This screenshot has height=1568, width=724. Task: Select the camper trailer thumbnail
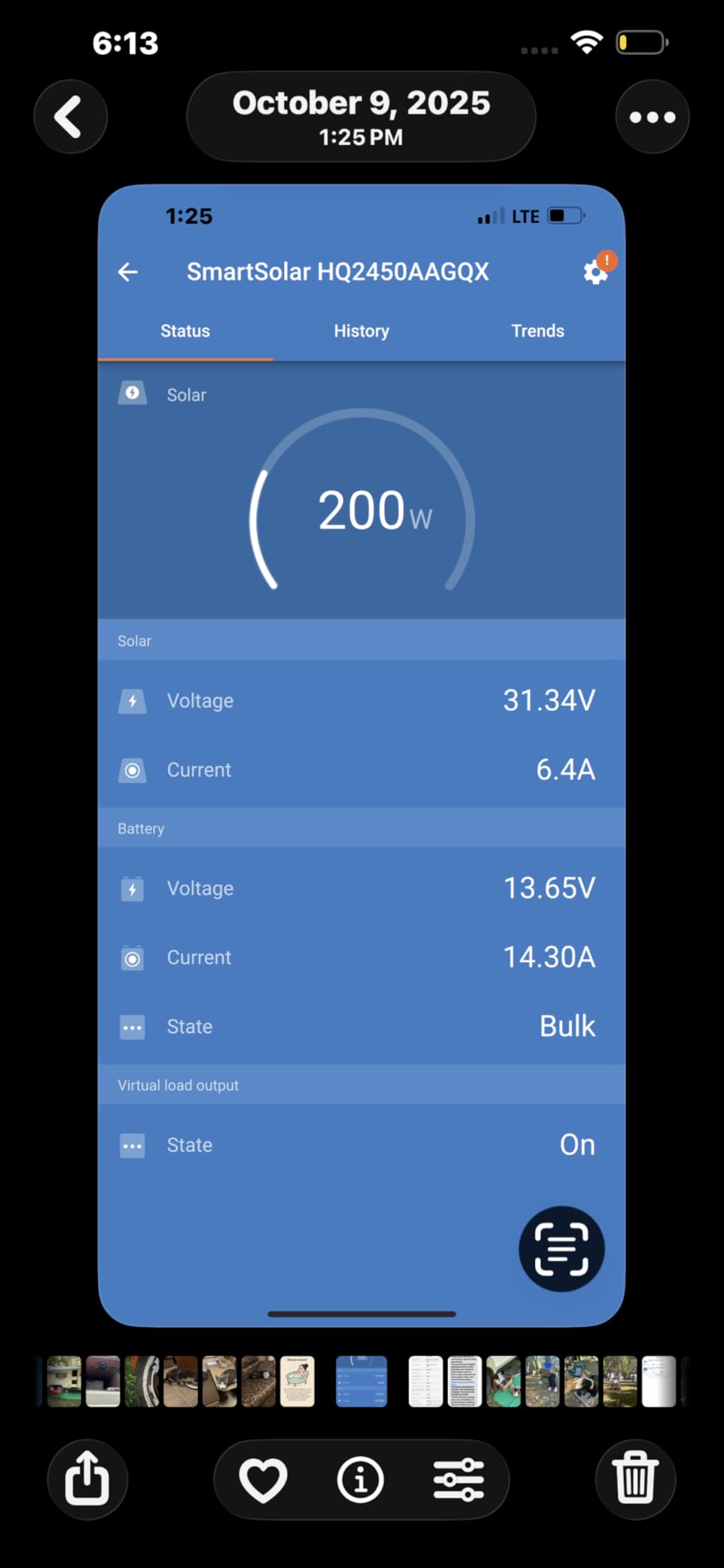click(x=64, y=1382)
